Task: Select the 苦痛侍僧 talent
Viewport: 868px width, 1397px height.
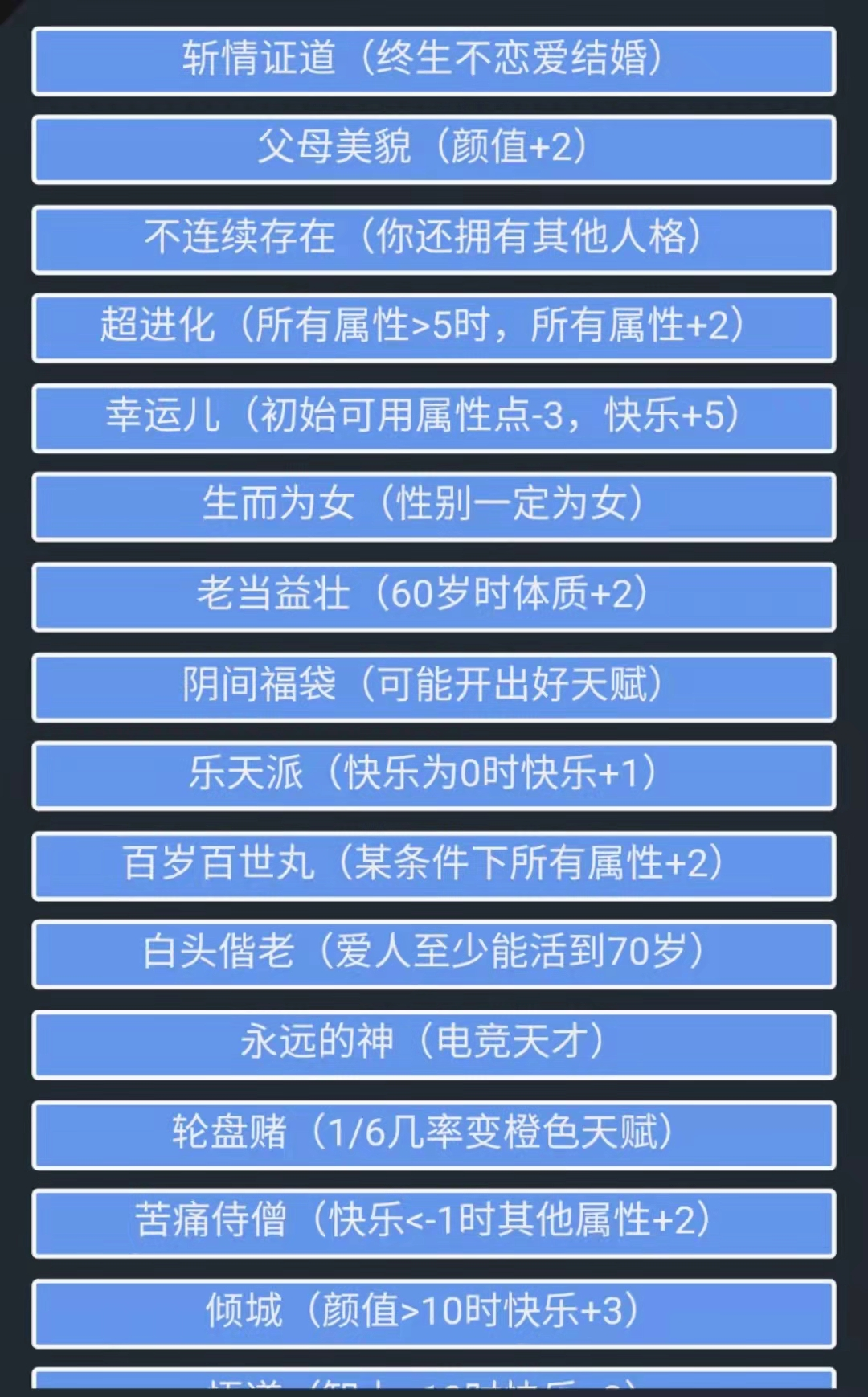Action: tap(434, 1222)
